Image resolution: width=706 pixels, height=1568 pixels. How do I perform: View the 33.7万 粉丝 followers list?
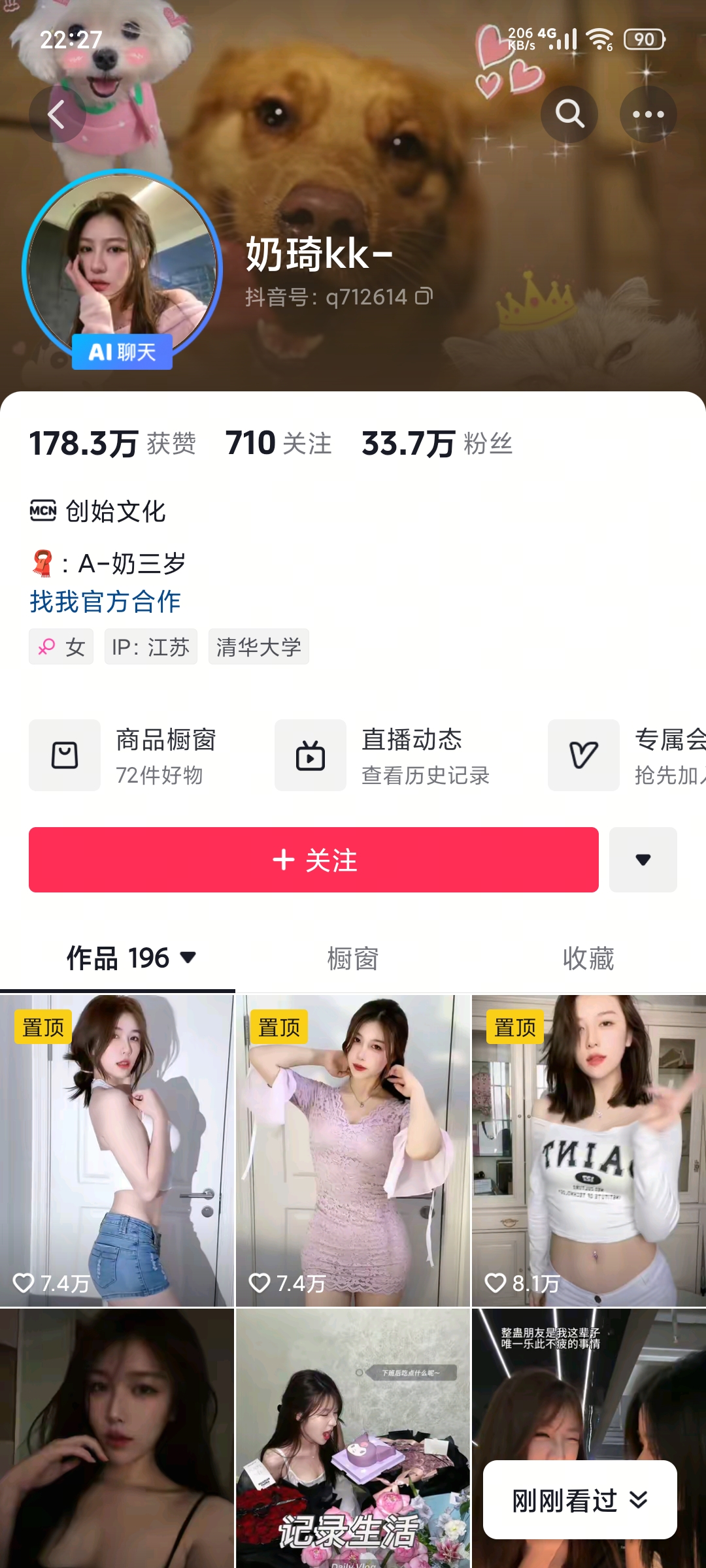(437, 444)
